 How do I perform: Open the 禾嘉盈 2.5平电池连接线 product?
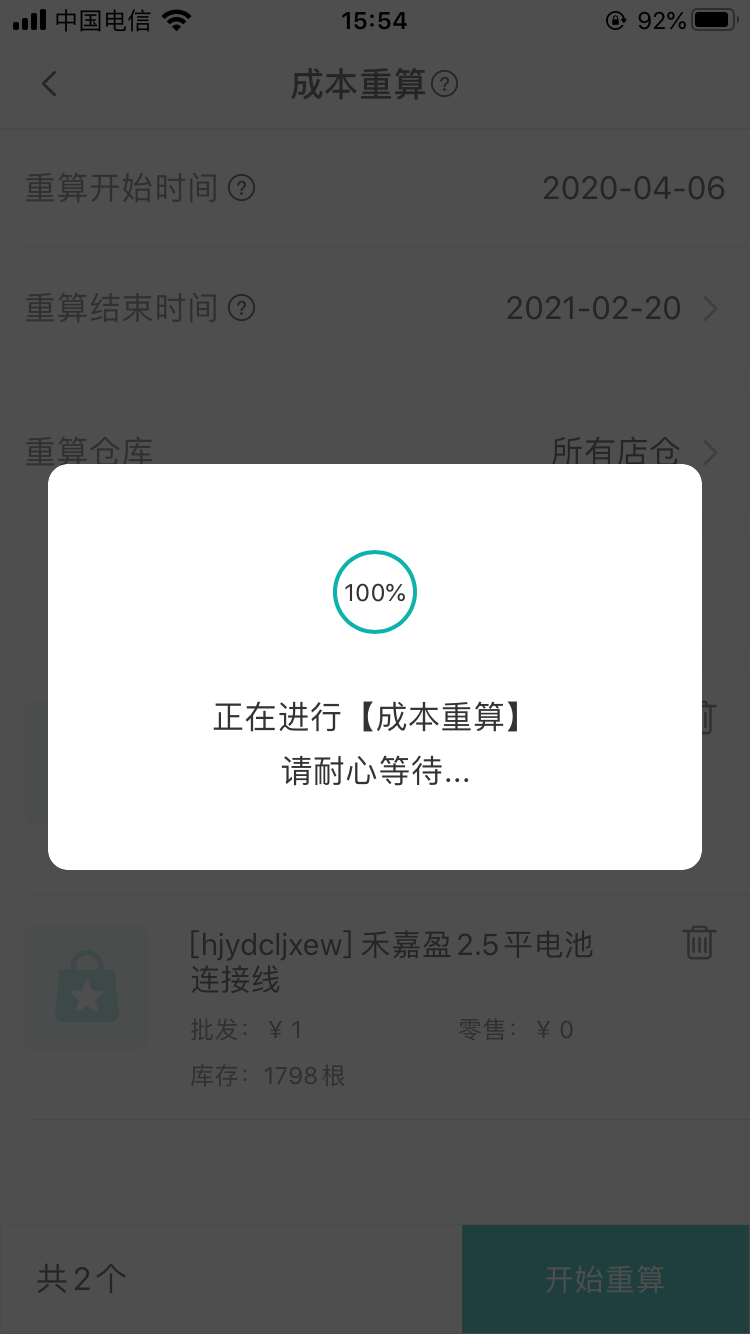[390, 962]
